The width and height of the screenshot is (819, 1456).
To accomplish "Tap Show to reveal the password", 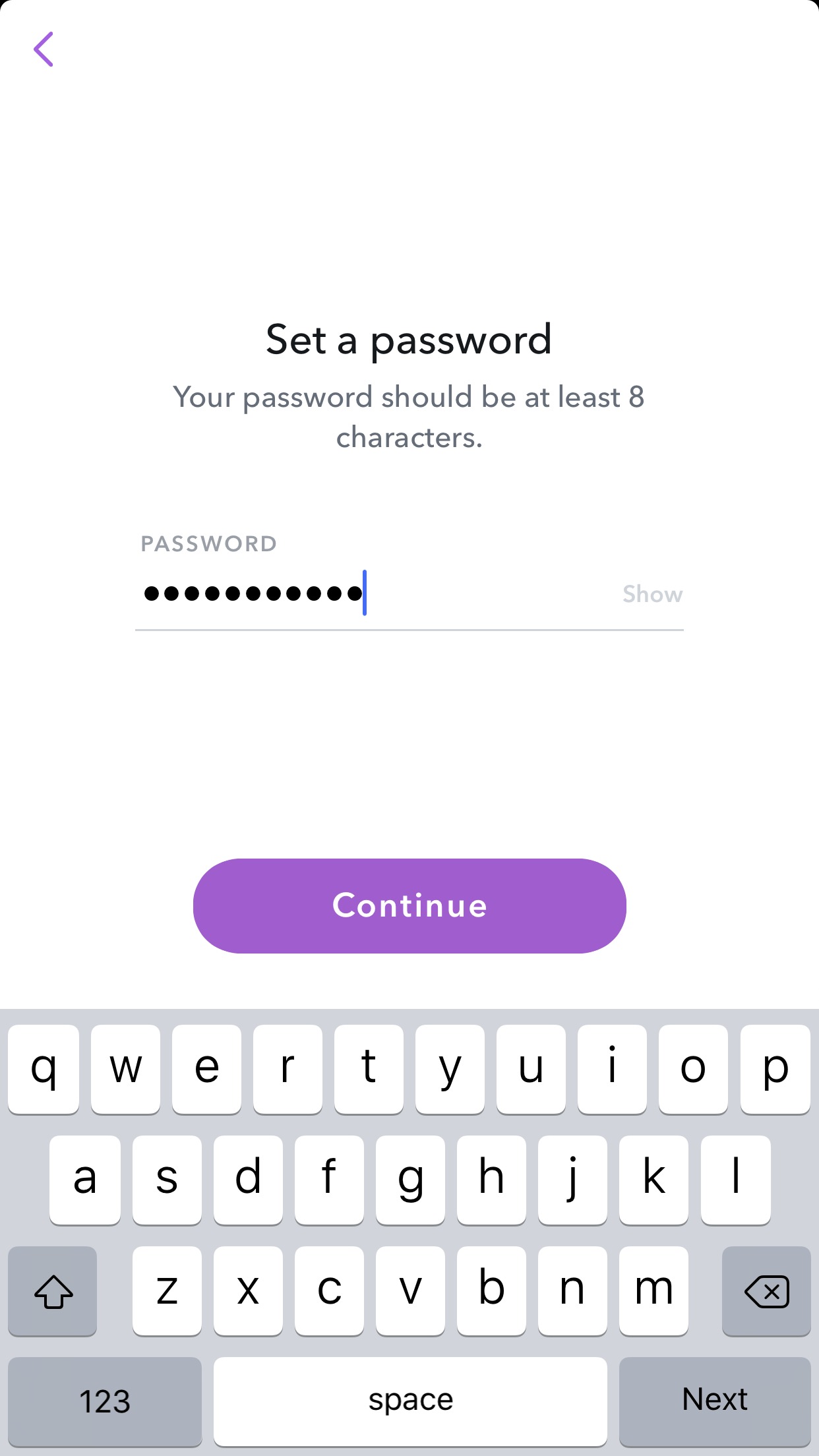I will coord(652,594).
